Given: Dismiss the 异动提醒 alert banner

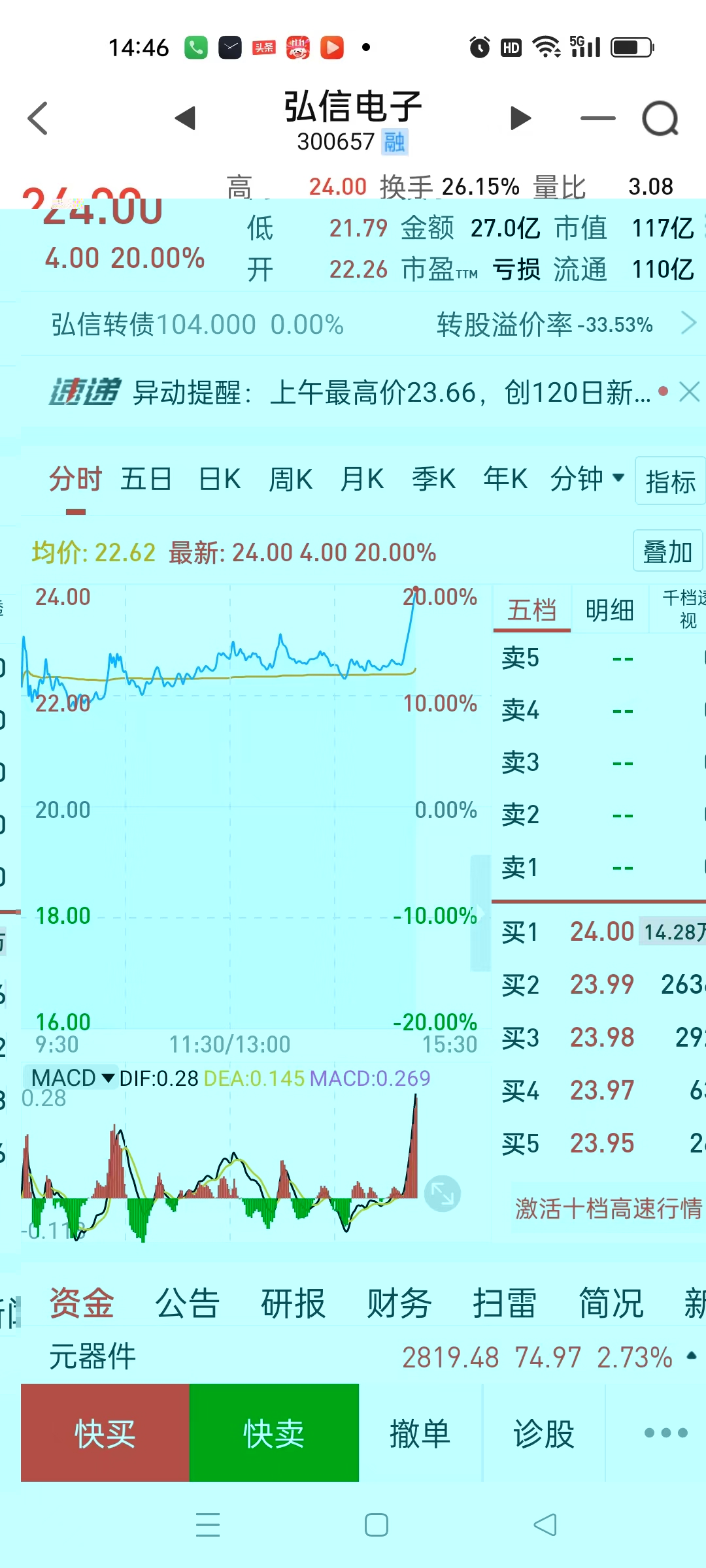Looking at the screenshot, I should point(689,392).
